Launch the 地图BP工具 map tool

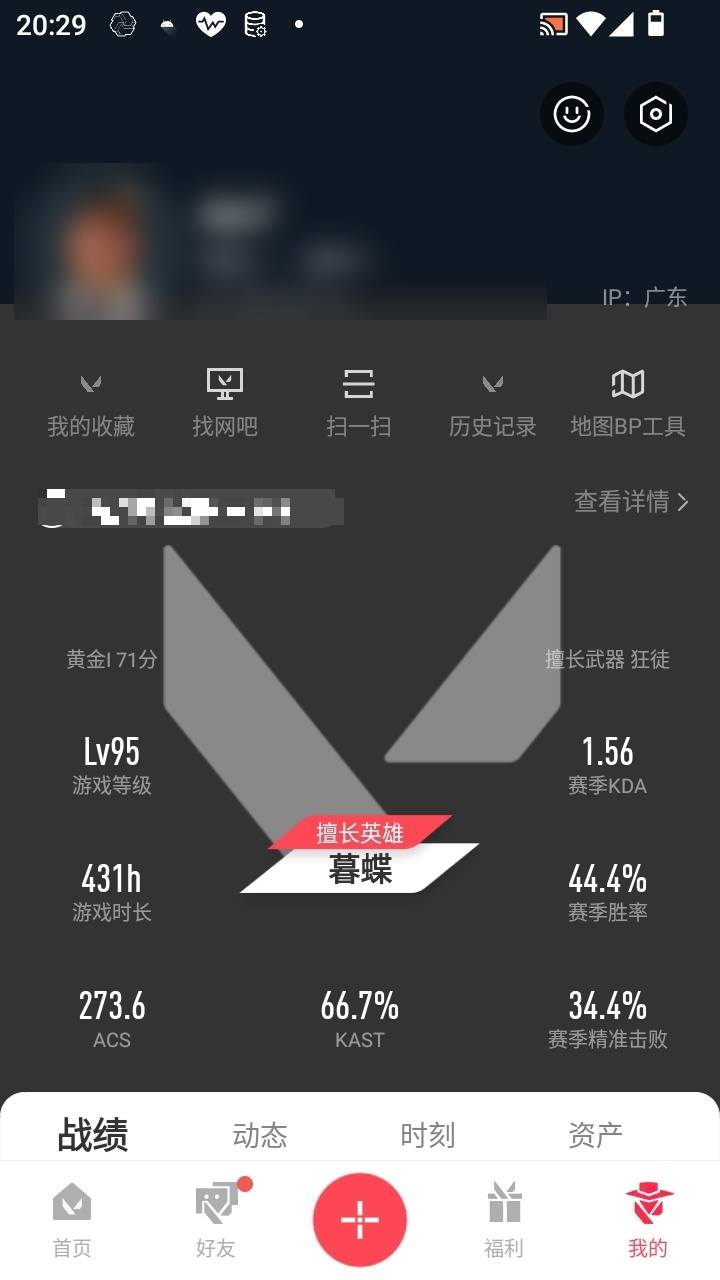click(628, 398)
